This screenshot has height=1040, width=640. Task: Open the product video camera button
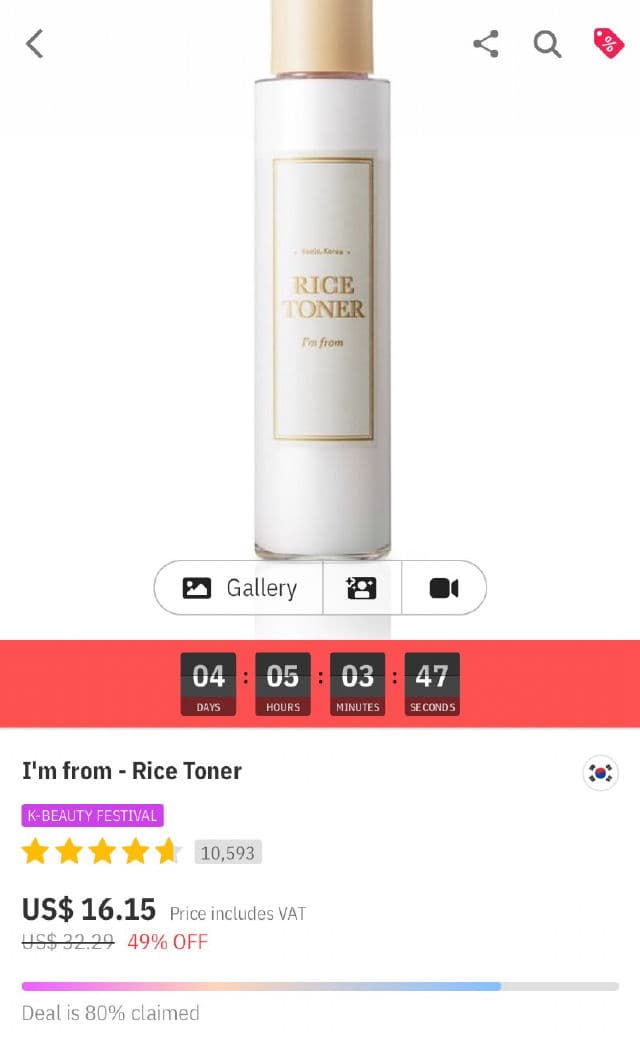click(x=444, y=588)
